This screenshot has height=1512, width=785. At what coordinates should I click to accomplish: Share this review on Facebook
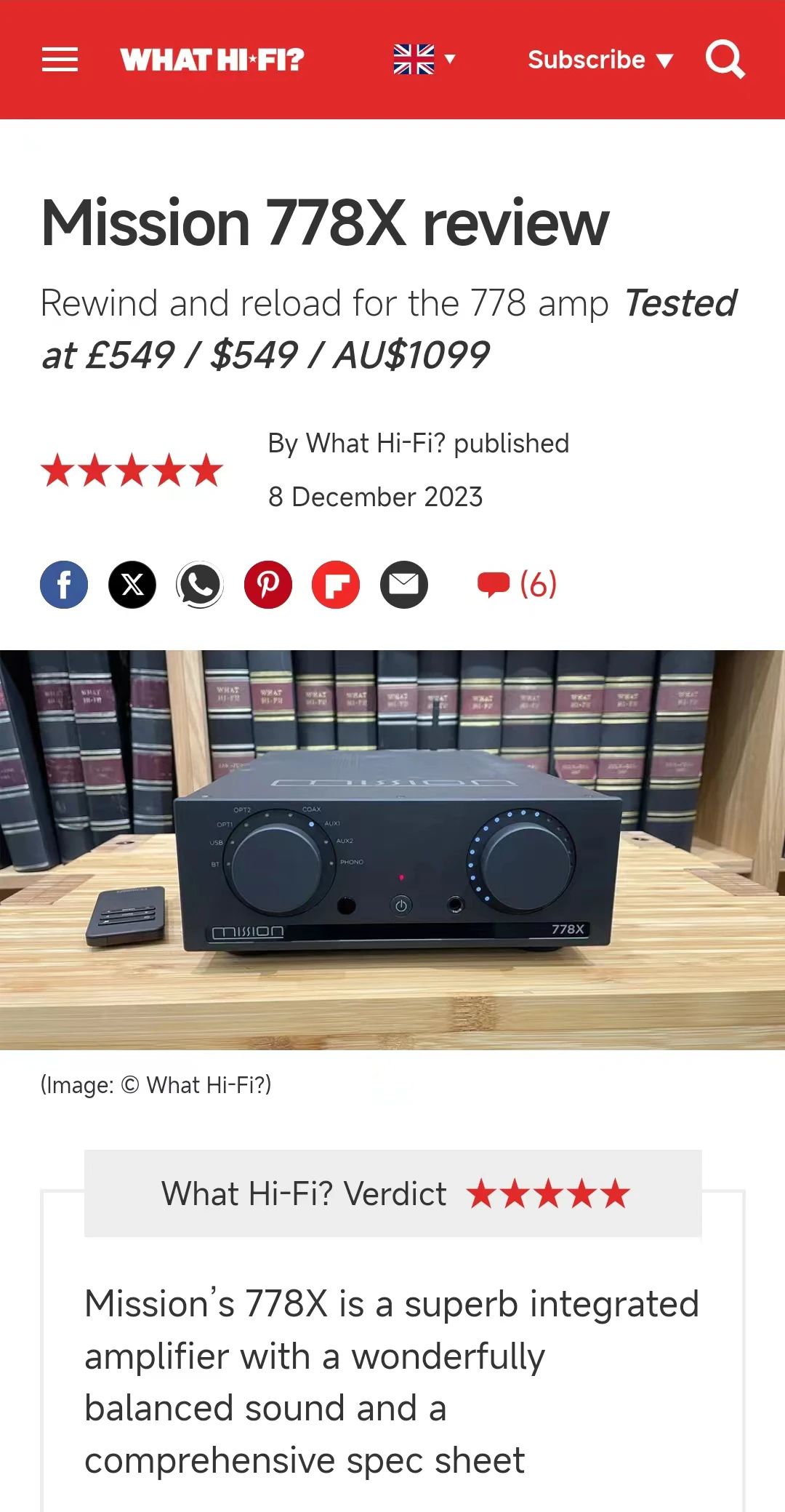64,585
